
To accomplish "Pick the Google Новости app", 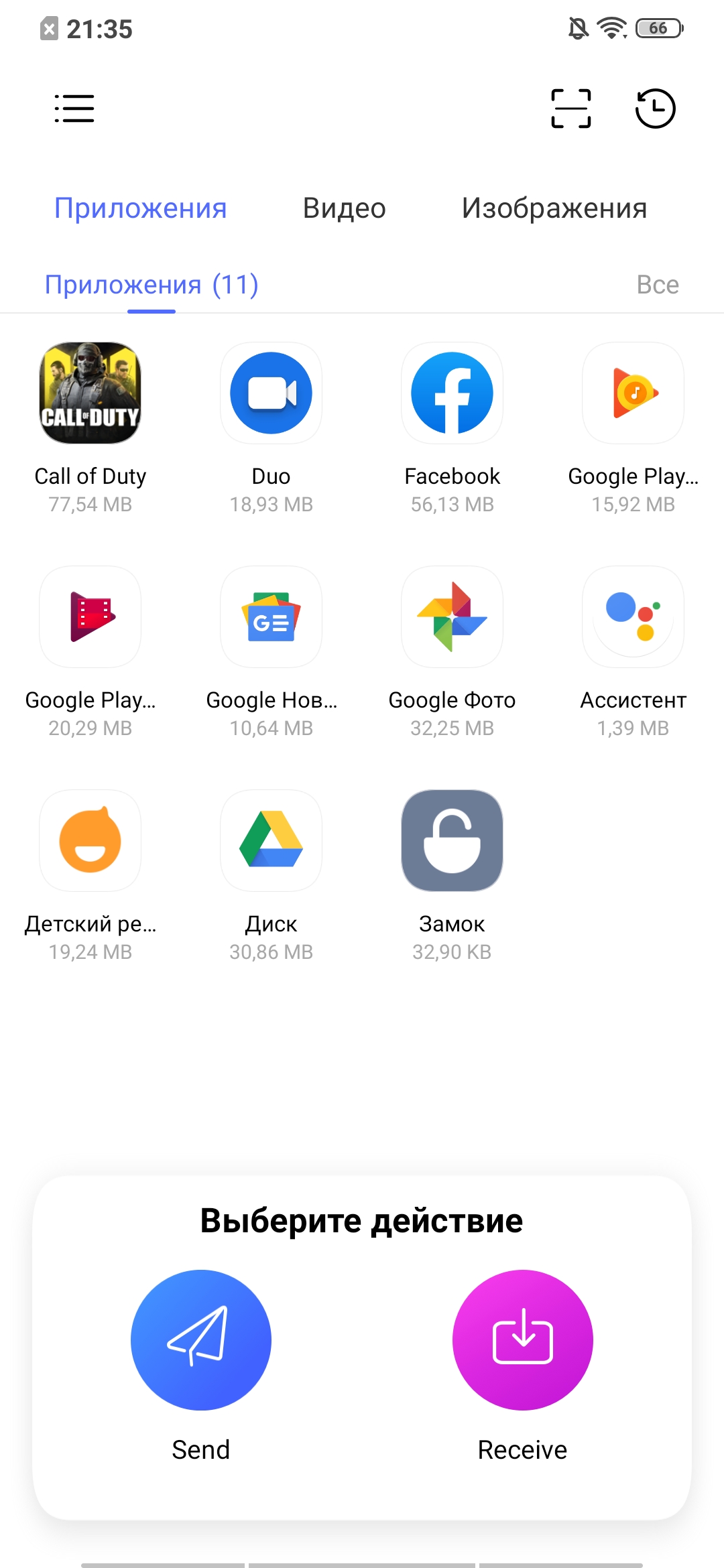I will point(271,617).
